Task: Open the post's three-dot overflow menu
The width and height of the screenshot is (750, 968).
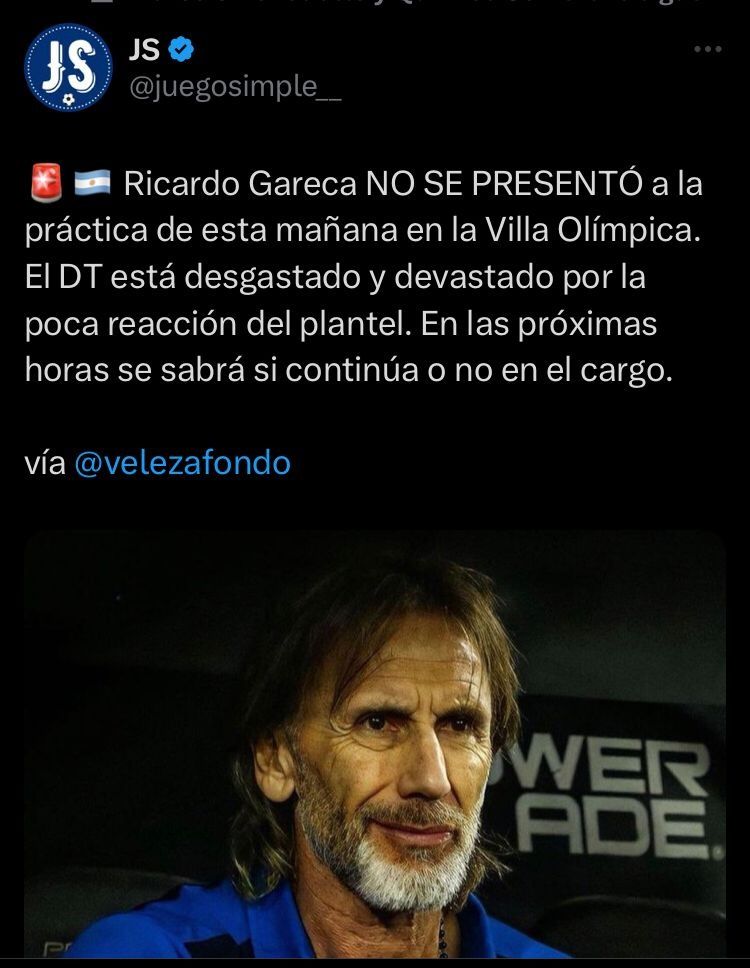Action: [x=707, y=49]
